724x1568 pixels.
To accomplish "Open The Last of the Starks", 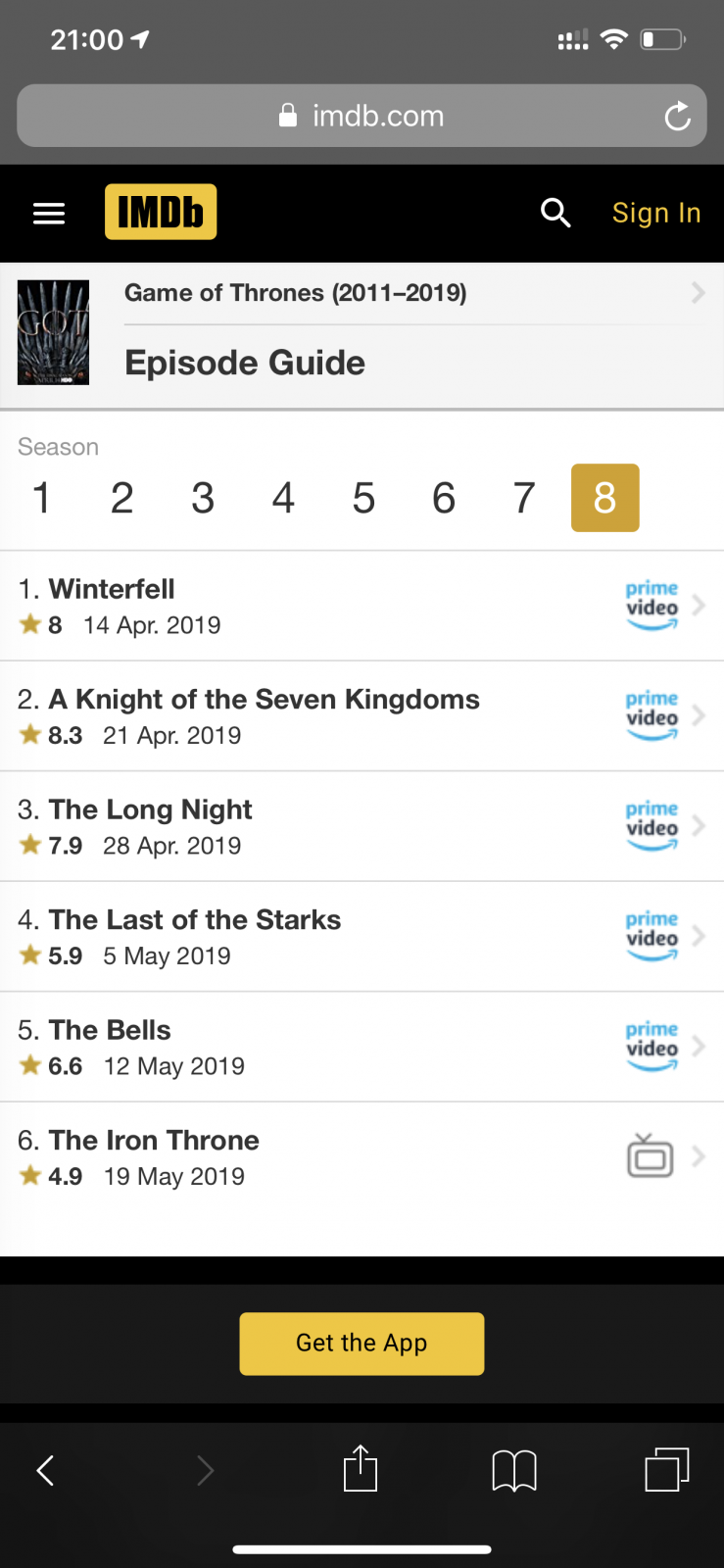I will click(362, 937).
